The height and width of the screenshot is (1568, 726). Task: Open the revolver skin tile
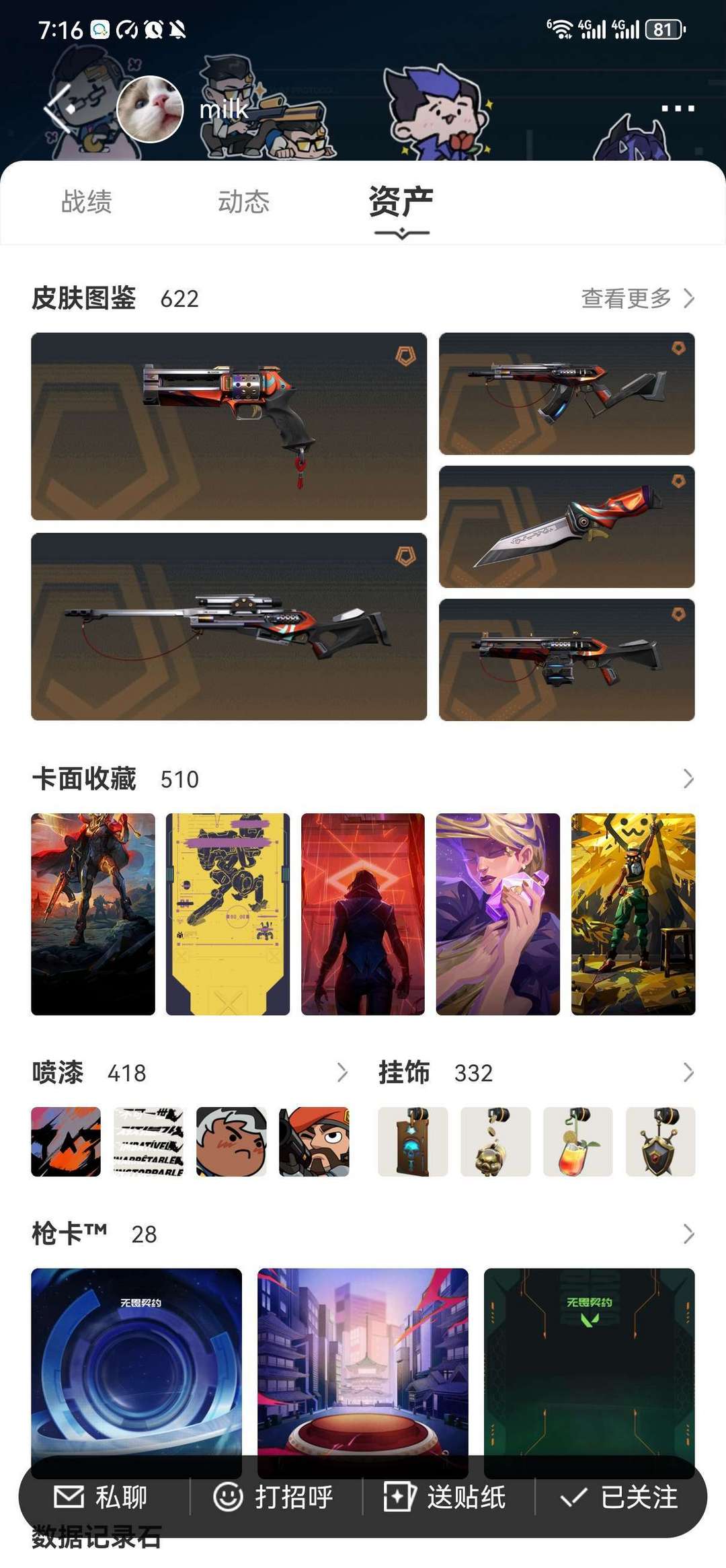pos(229,426)
